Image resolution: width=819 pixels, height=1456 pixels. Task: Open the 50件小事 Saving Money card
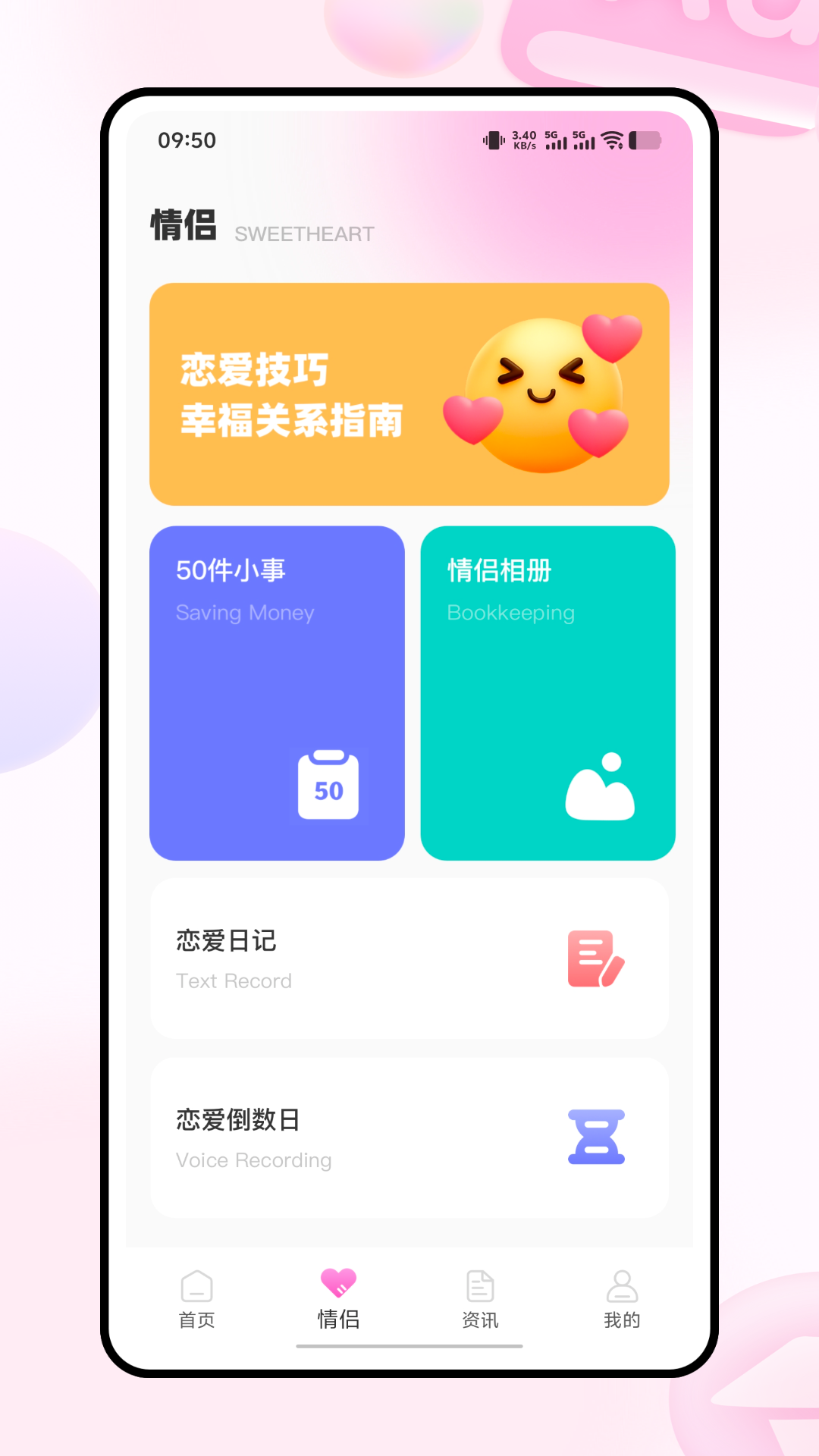click(278, 692)
